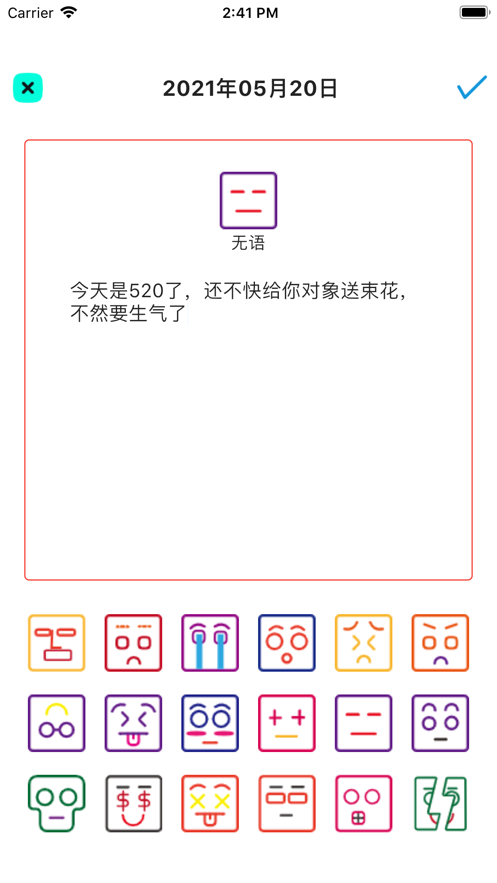Save the entry with the blue checkmark
Viewport: 497px width, 883px height.
coord(471,88)
